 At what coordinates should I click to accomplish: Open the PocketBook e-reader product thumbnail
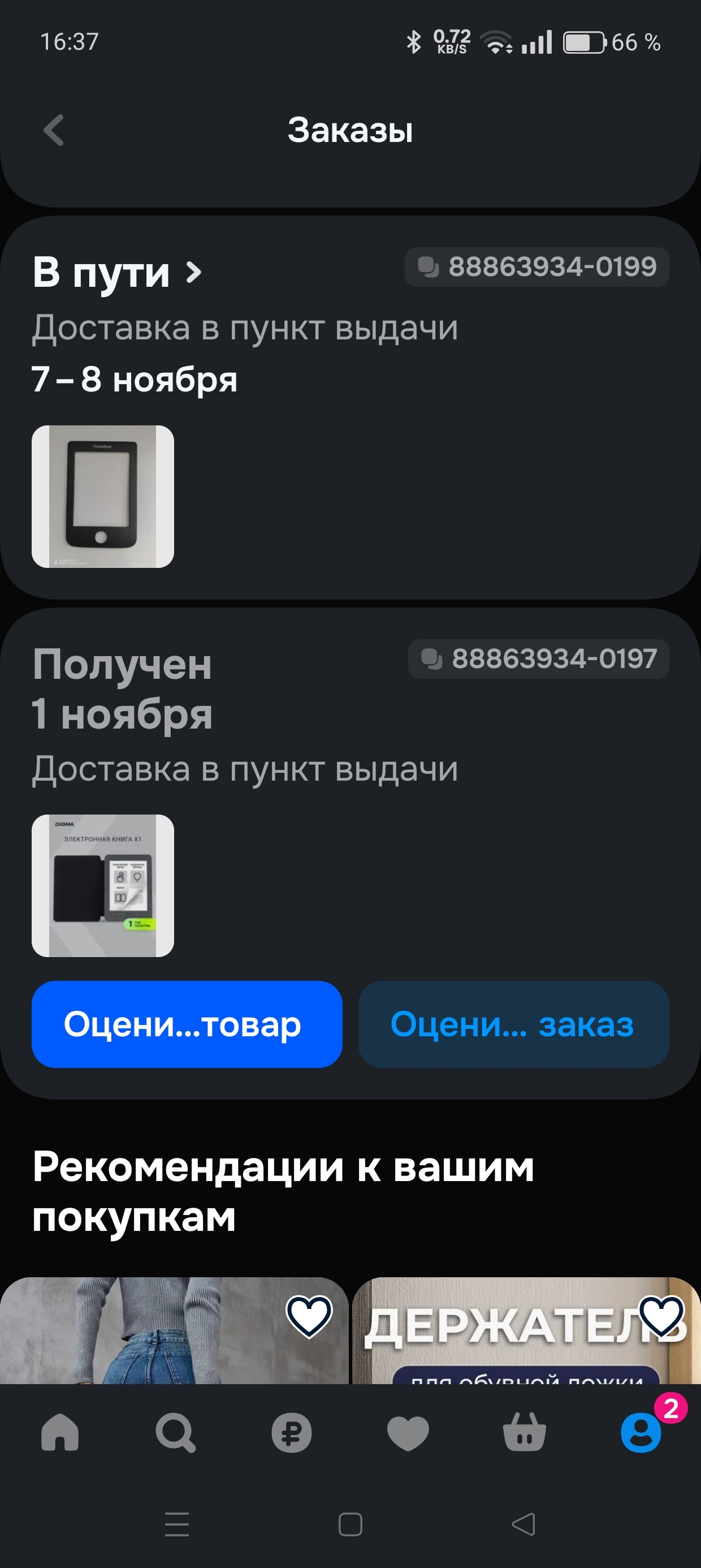pos(103,497)
